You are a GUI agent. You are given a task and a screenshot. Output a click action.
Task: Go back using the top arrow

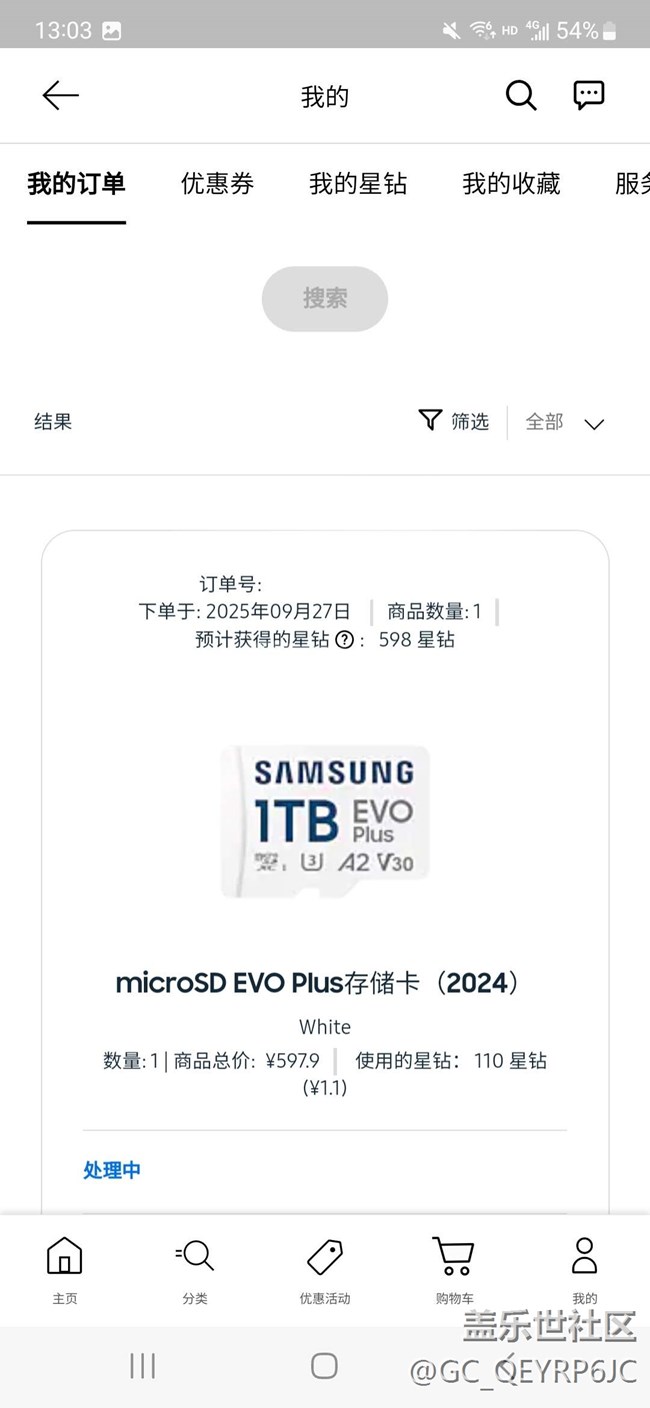click(x=60, y=96)
